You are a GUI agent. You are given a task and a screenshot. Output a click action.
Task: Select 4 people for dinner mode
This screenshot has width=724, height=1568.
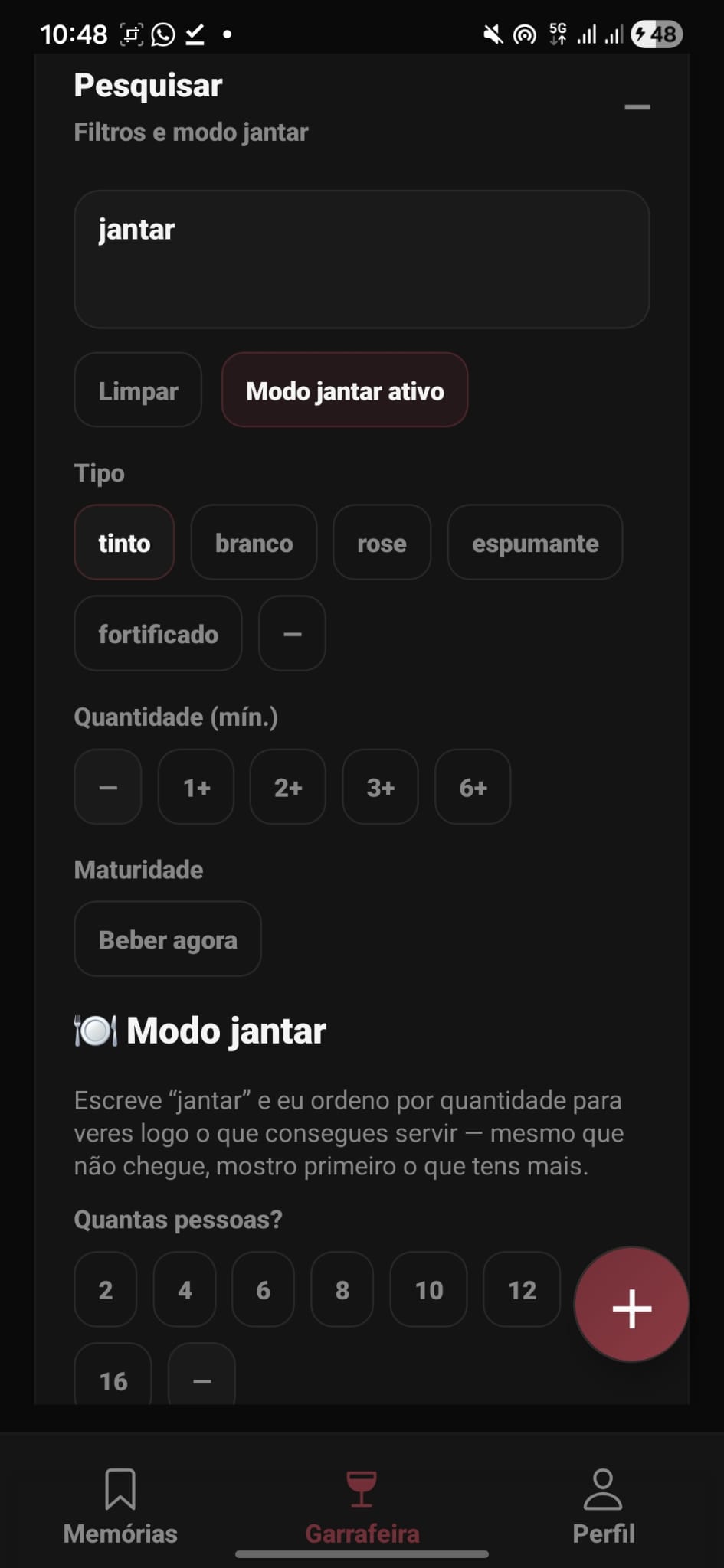pyautogui.click(x=185, y=1290)
